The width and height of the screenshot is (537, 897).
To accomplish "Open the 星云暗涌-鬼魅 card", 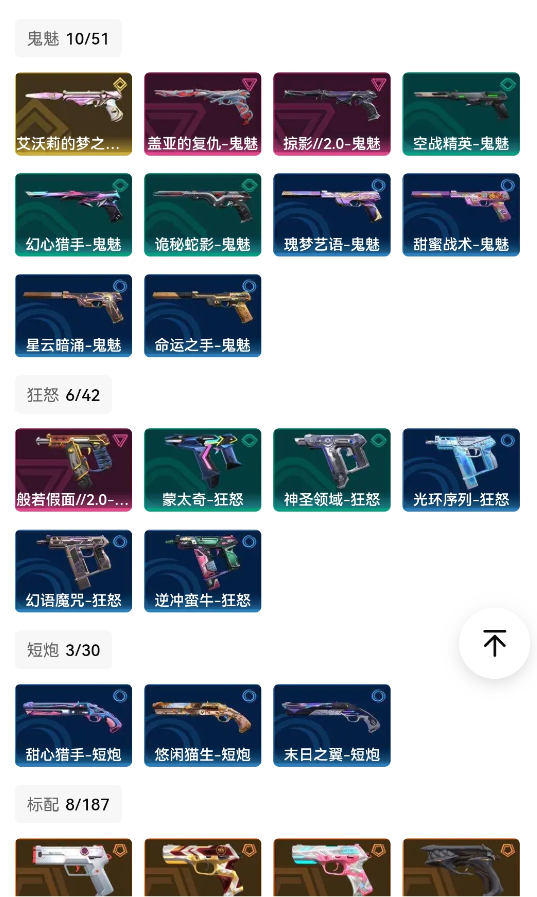I will pyautogui.click(x=74, y=316).
